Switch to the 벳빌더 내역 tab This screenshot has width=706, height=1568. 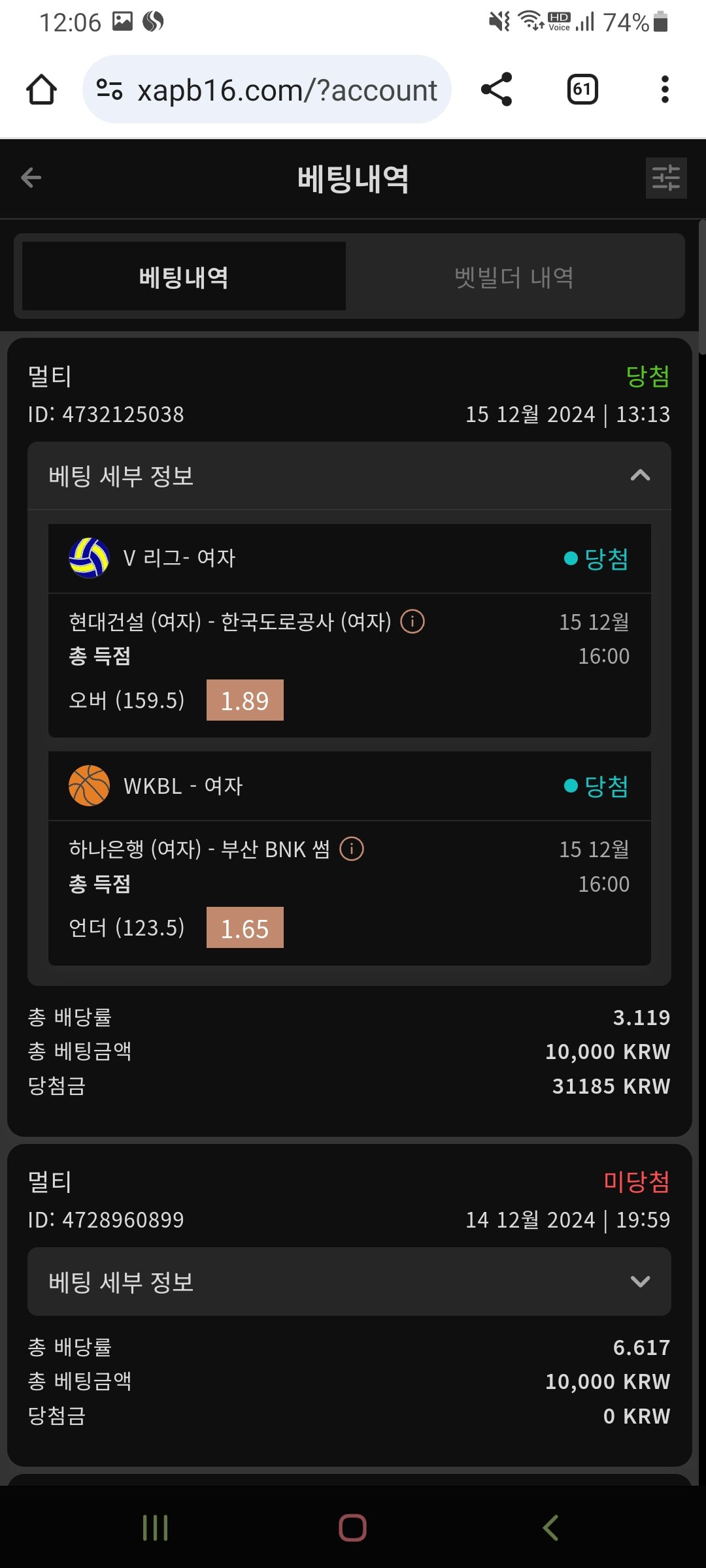(x=514, y=277)
